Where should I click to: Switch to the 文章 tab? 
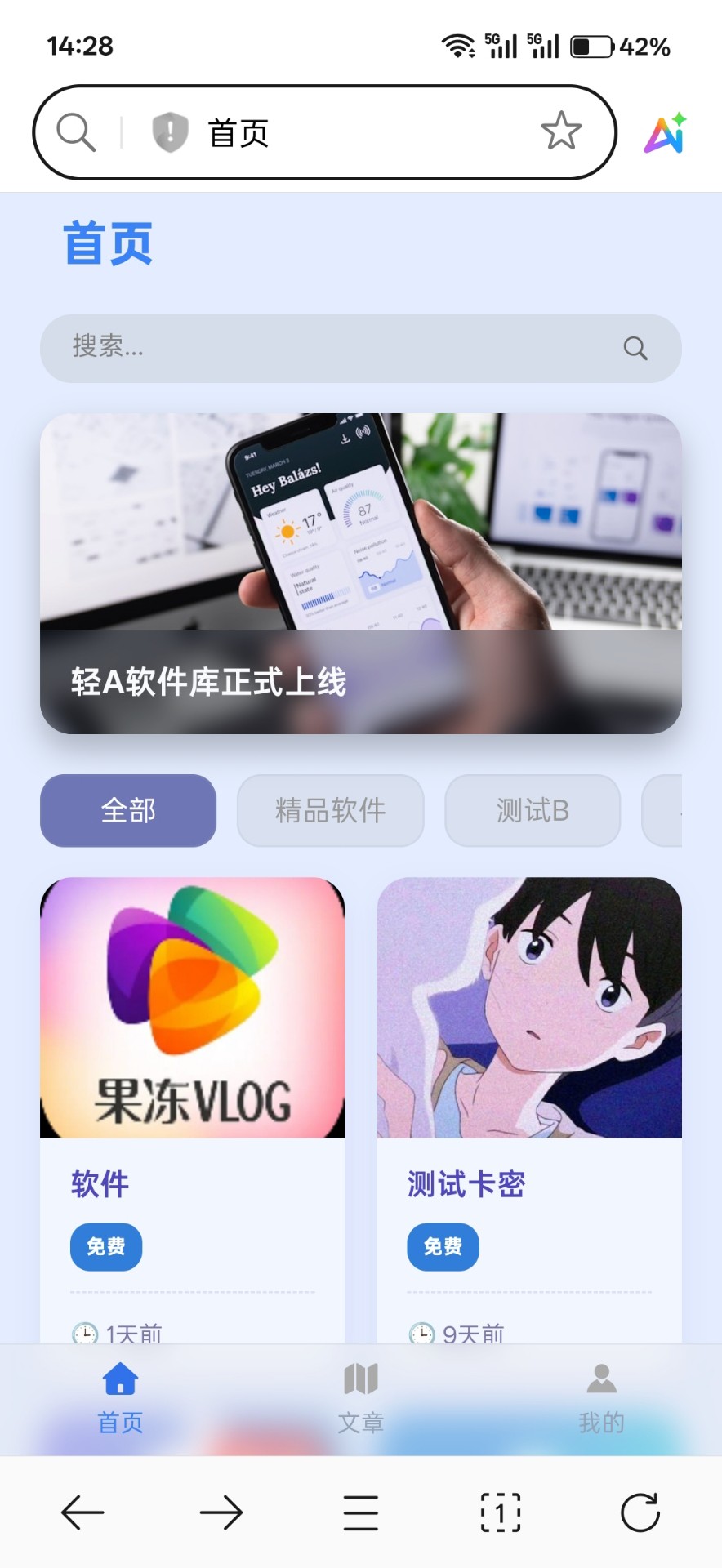[360, 1397]
